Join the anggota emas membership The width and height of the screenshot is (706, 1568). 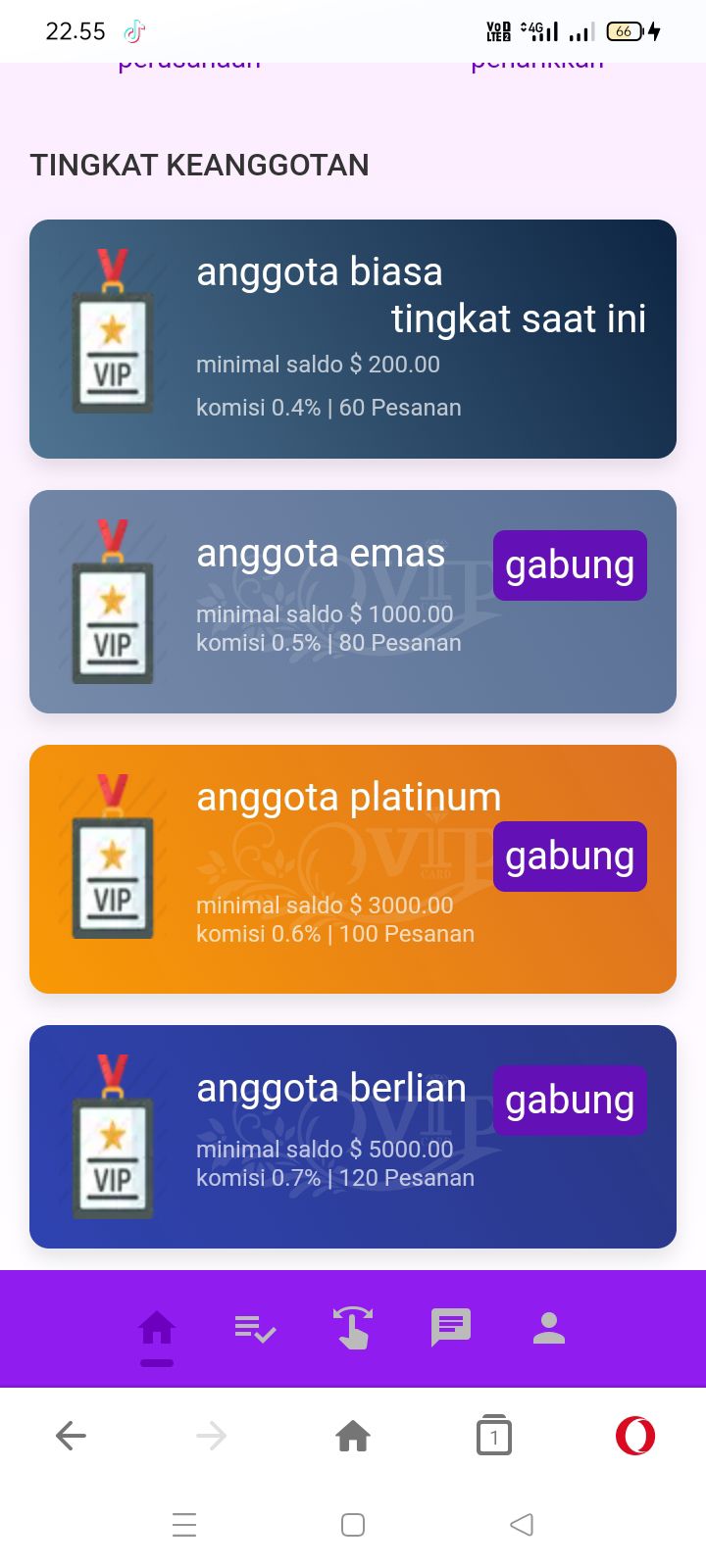(570, 565)
